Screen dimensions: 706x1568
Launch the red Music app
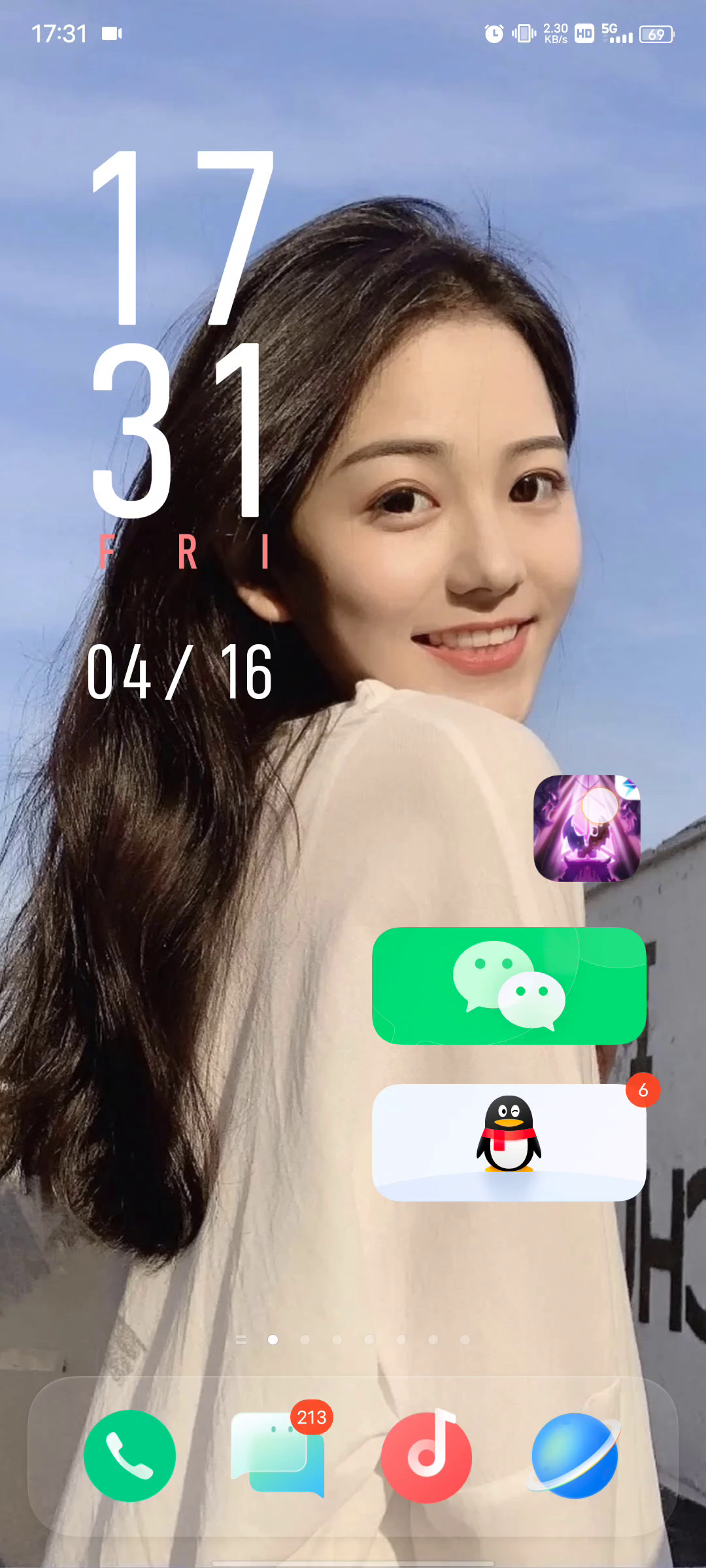(x=426, y=1456)
